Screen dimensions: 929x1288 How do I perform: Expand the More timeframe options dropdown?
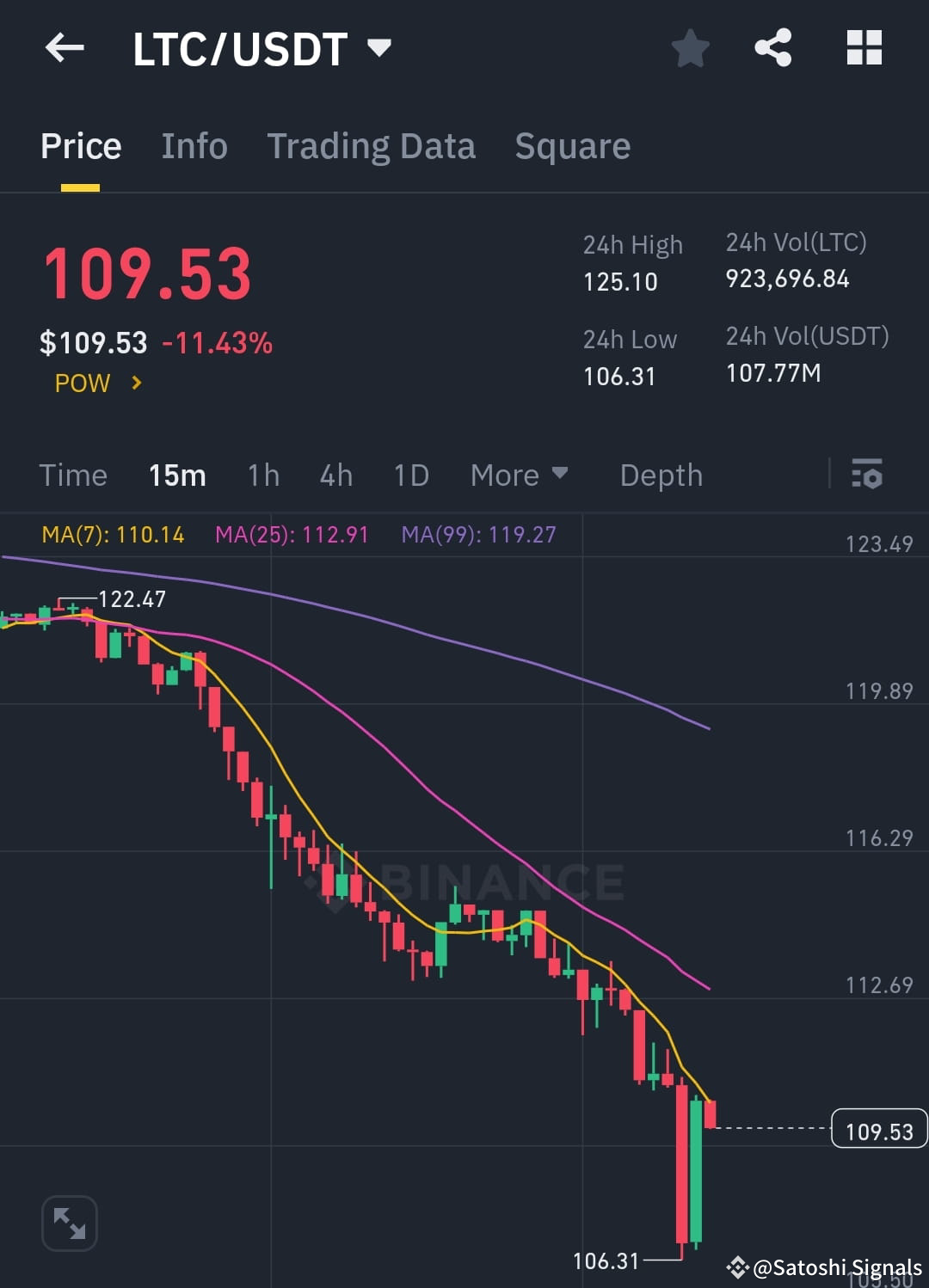point(519,475)
